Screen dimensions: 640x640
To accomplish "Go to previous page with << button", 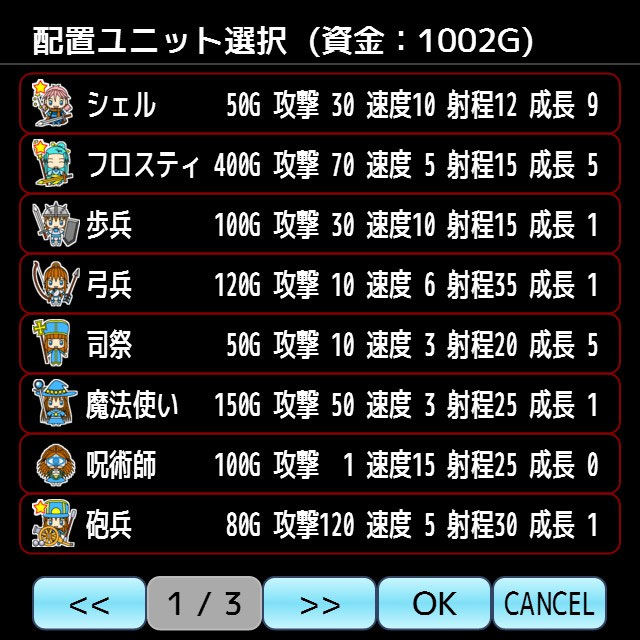I will [x=89, y=603].
